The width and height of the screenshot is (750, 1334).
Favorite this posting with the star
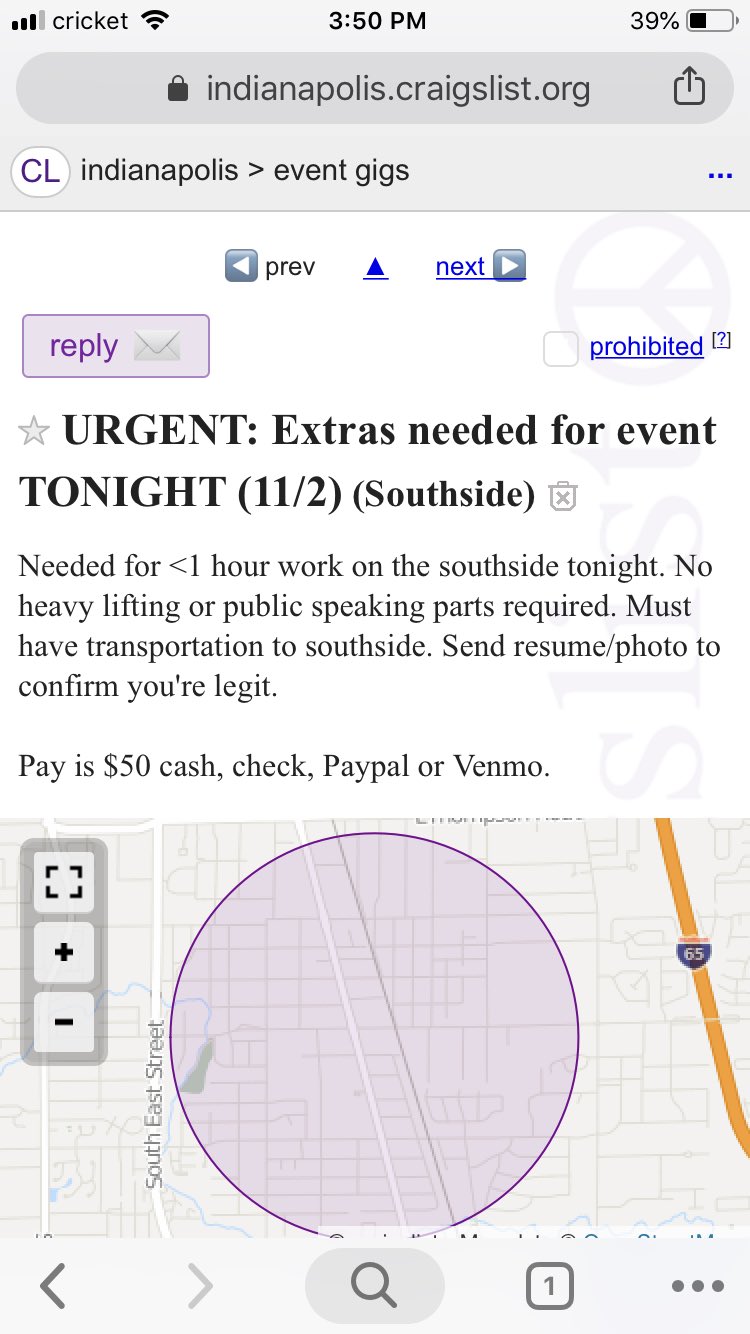34,433
